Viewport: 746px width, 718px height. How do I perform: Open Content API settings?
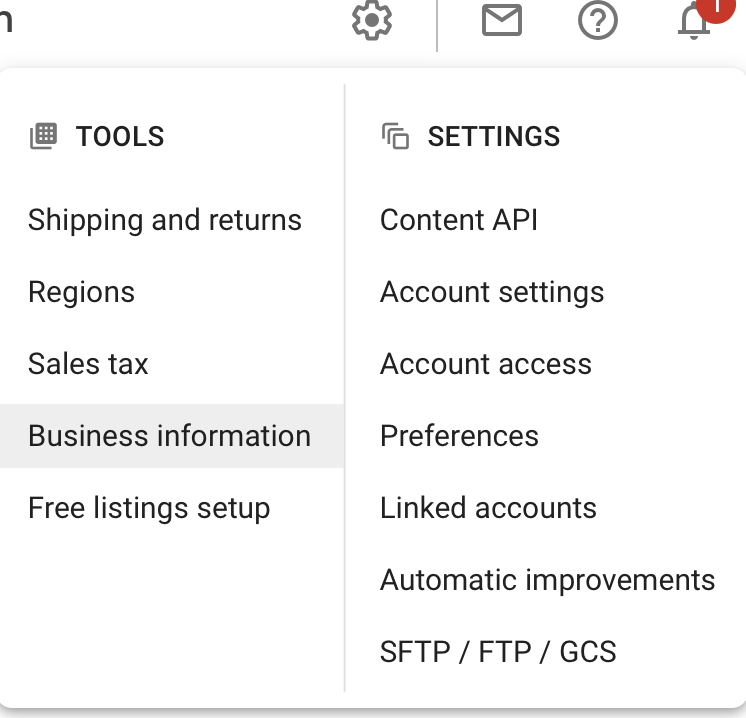459,220
